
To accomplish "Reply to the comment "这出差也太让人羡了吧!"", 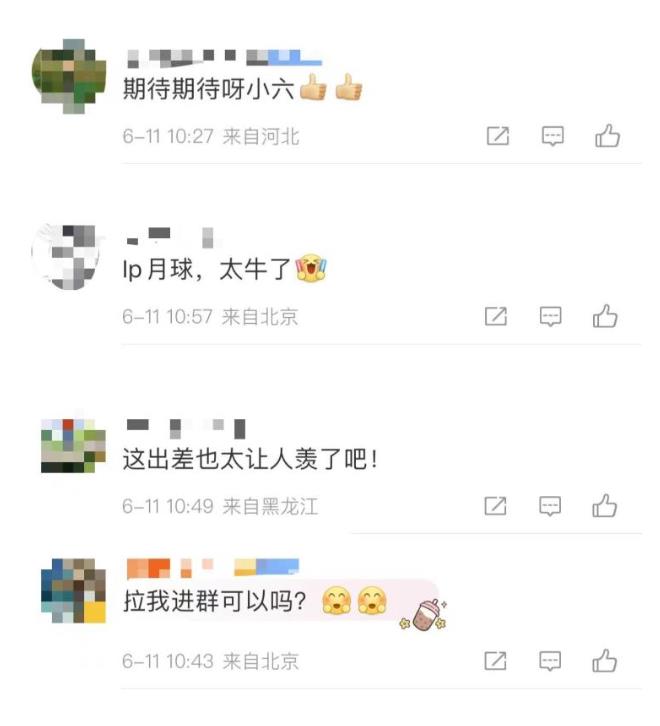I will (551, 506).
